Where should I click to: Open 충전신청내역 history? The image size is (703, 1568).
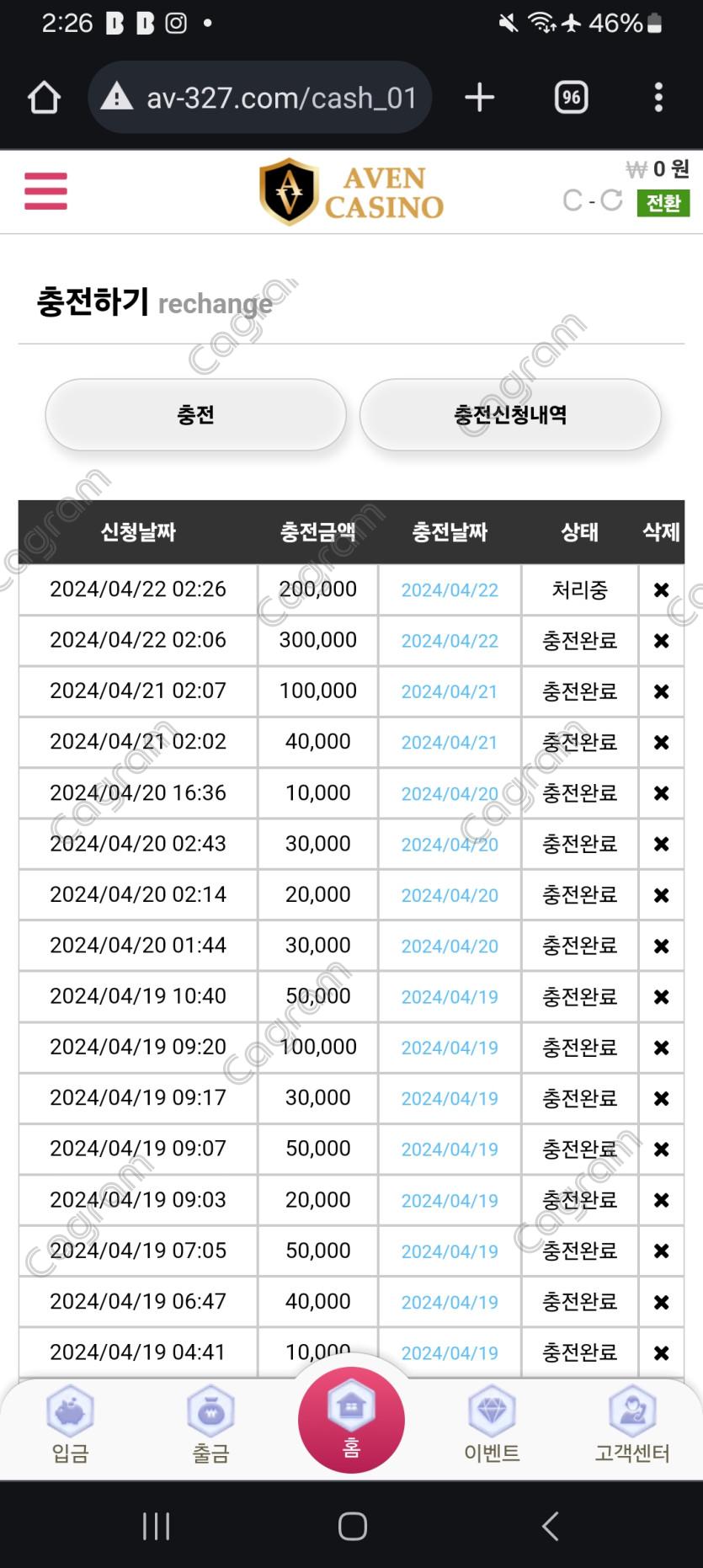click(x=510, y=414)
